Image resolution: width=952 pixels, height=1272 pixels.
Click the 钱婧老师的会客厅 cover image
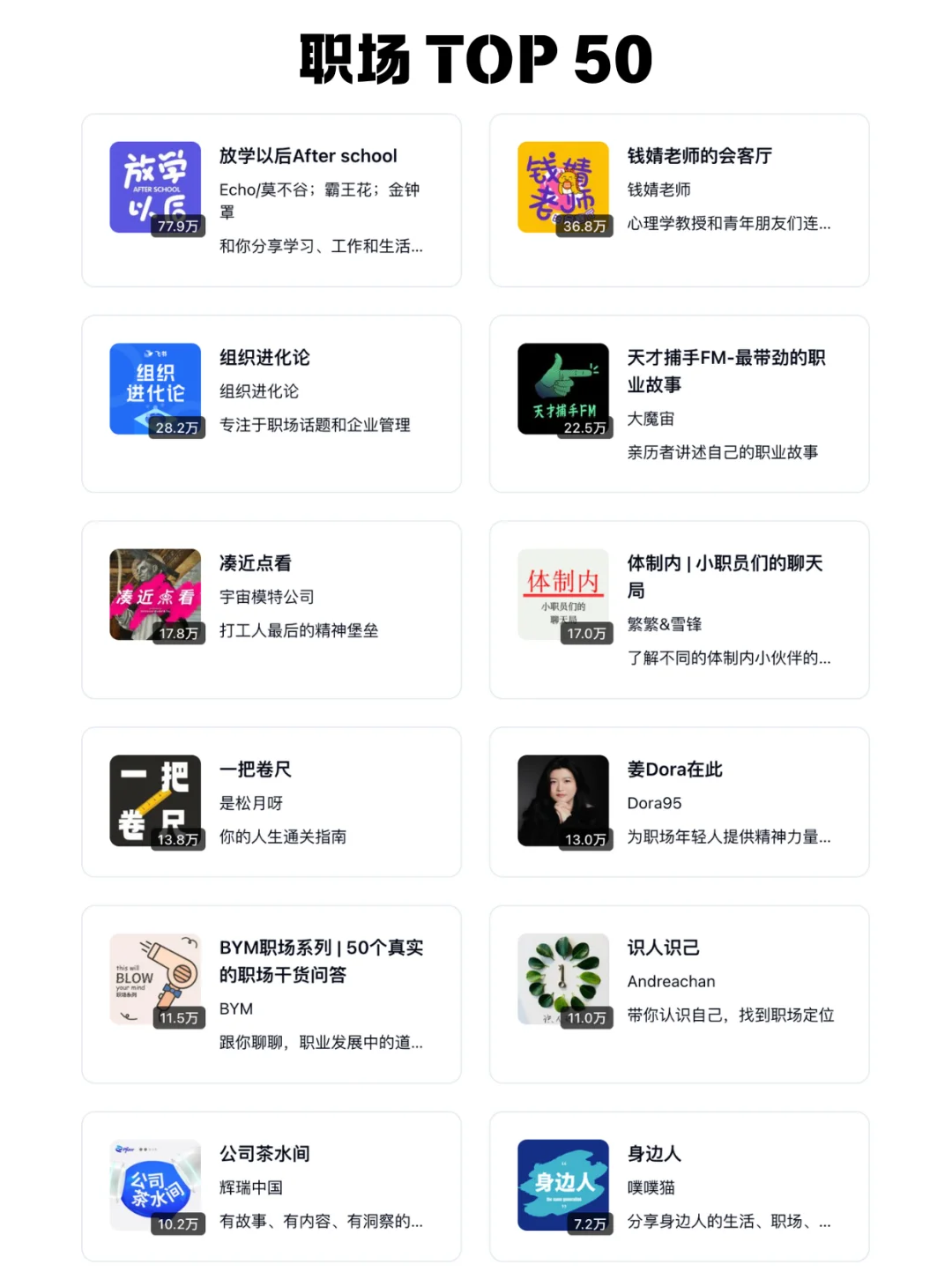tap(562, 188)
